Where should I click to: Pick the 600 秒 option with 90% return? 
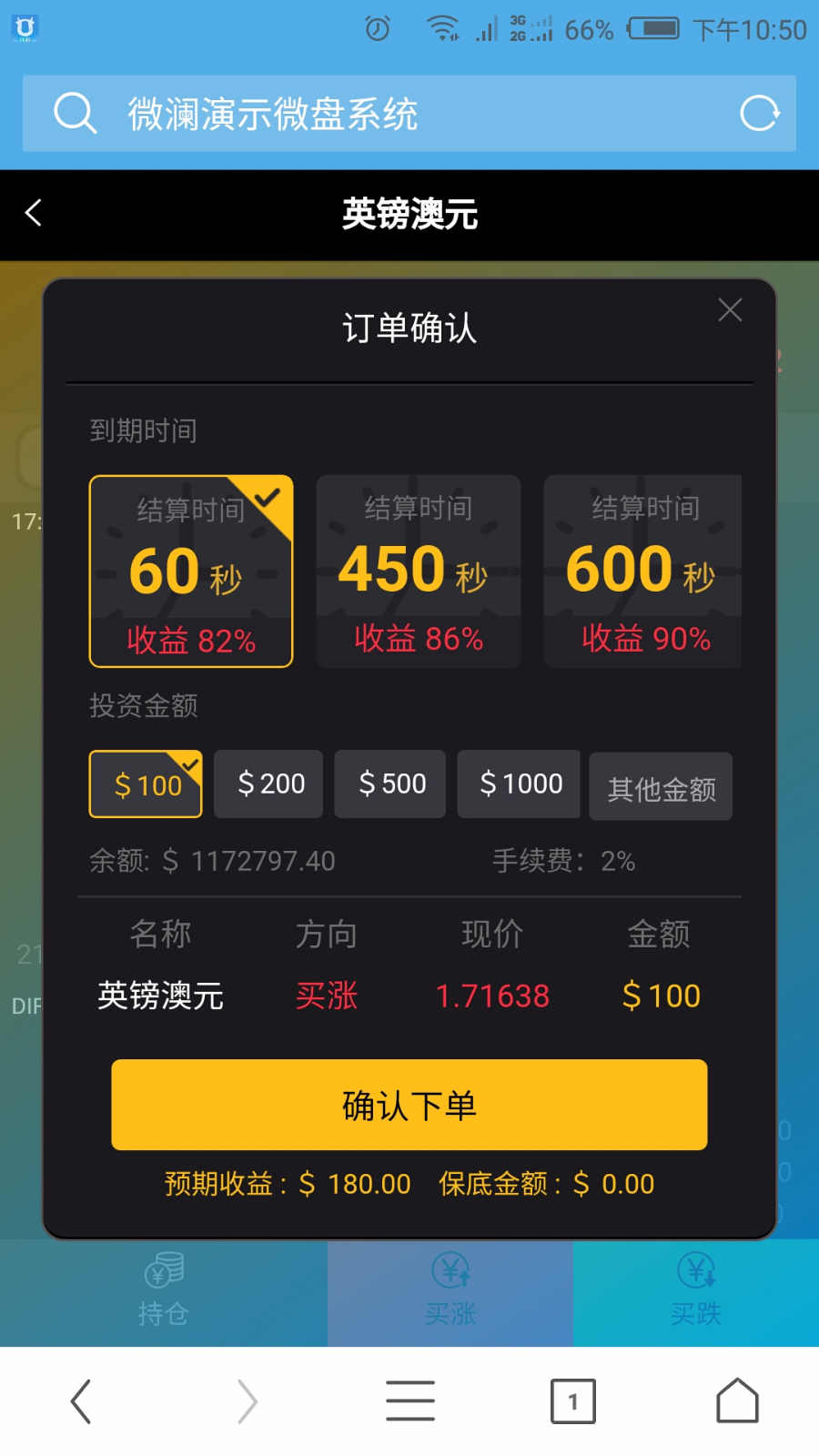coord(642,571)
